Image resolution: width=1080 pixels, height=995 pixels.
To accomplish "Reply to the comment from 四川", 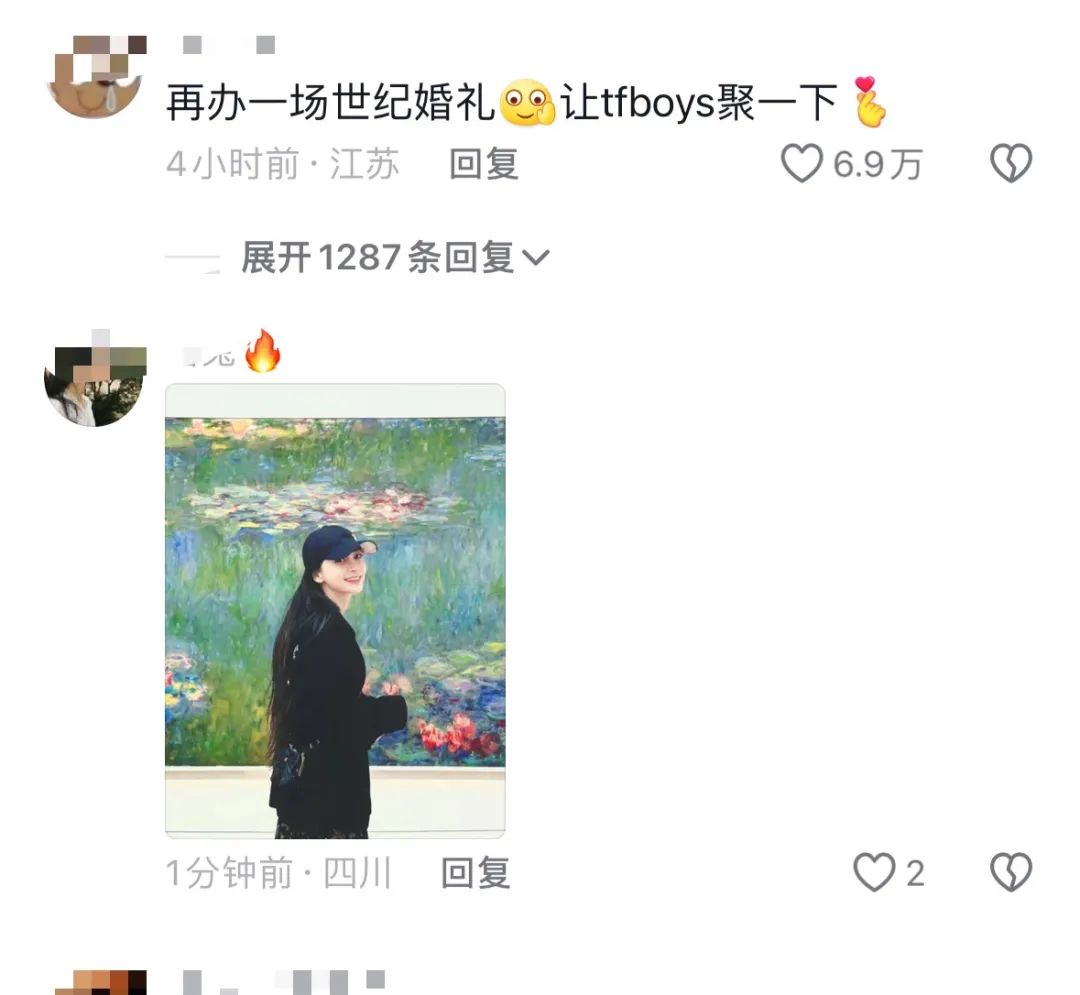I will tap(476, 873).
